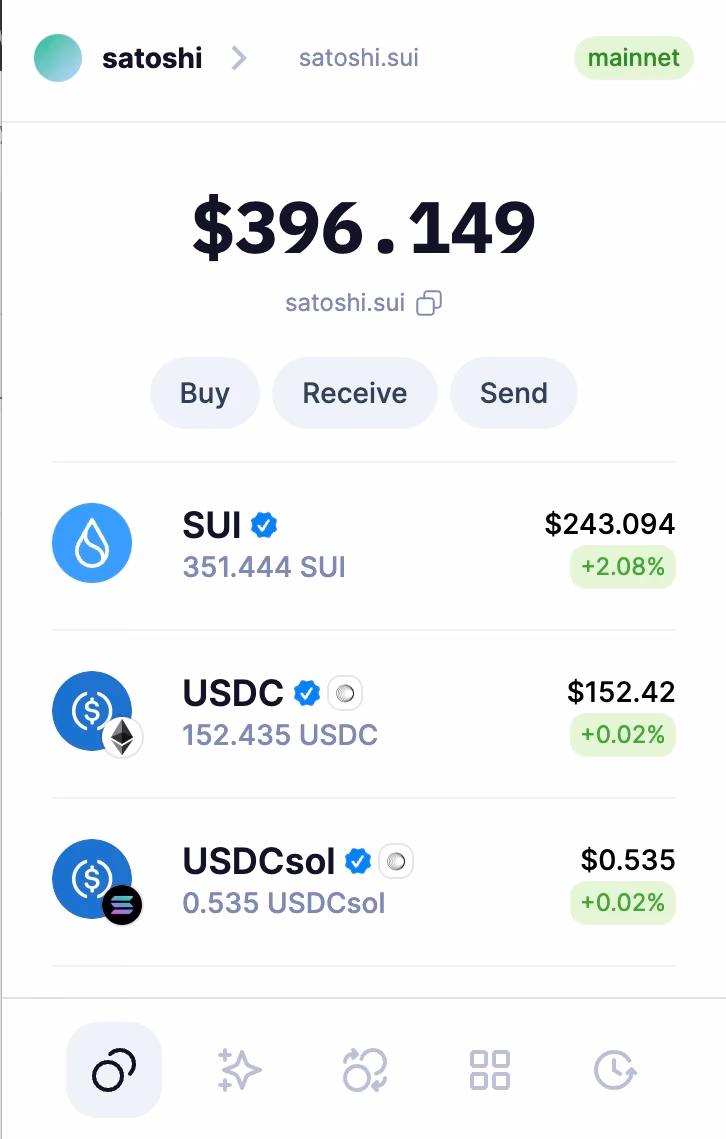Image resolution: width=726 pixels, height=1139 pixels.
Task: Select the SUI asset row
Action: click(x=363, y=543)
